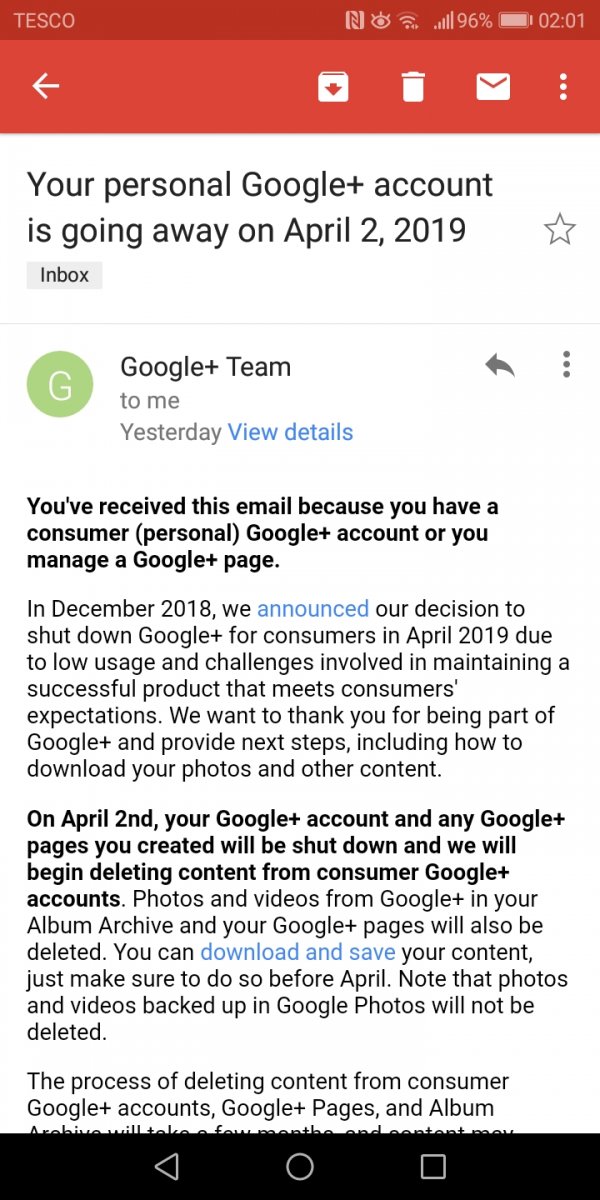600x1200 pixels.
Task: Delete this email with trash icon
Action: [413, 87]
